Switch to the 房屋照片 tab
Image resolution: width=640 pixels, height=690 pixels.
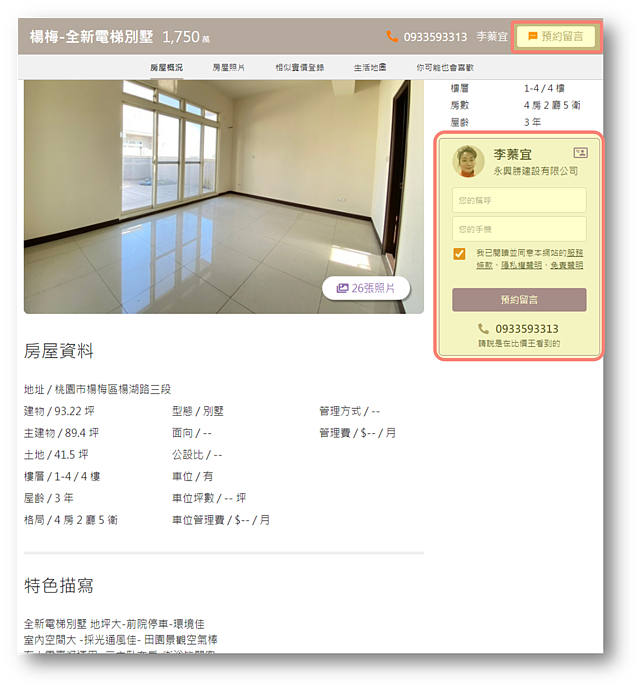(x=228, y=67)
